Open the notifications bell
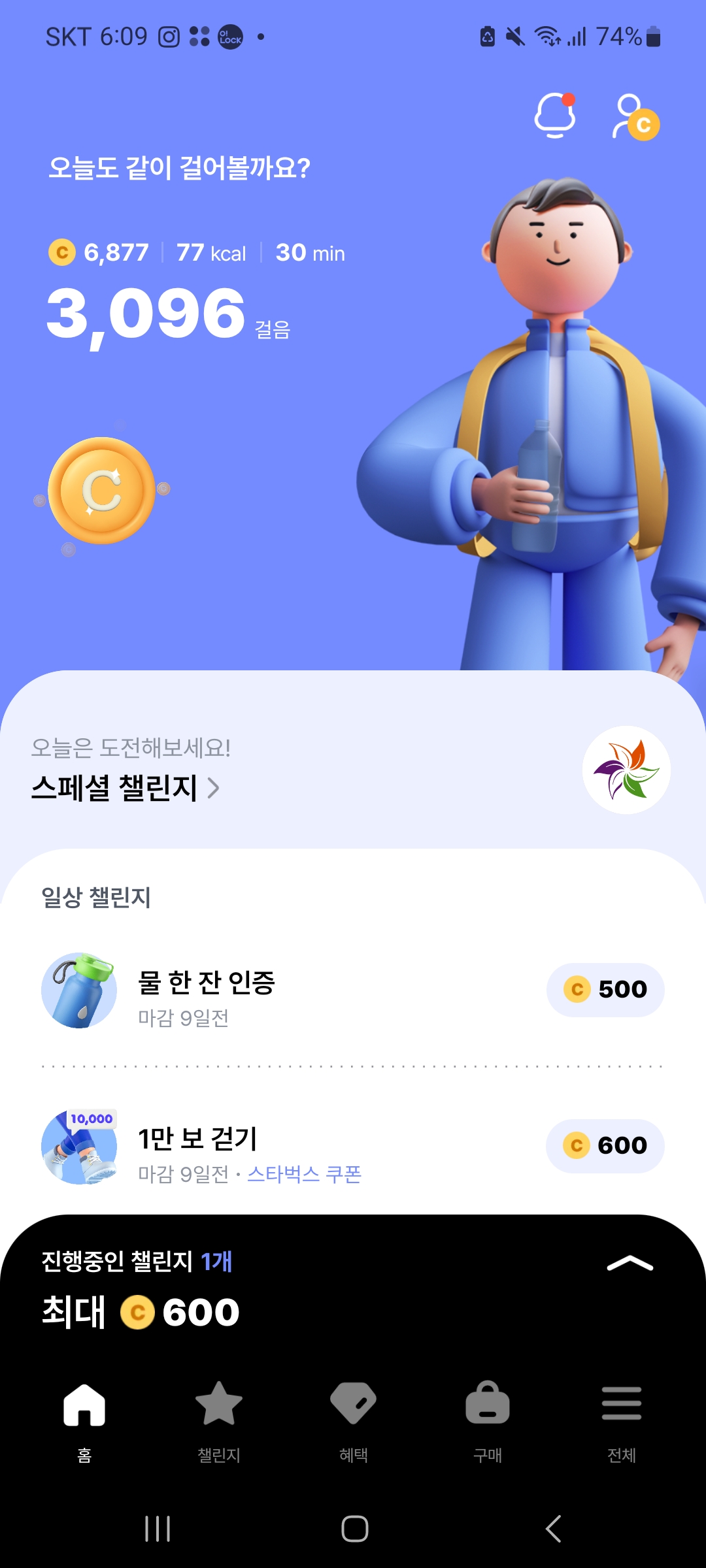Viewport: 706px width, 1568px height. tap(555, 116)
